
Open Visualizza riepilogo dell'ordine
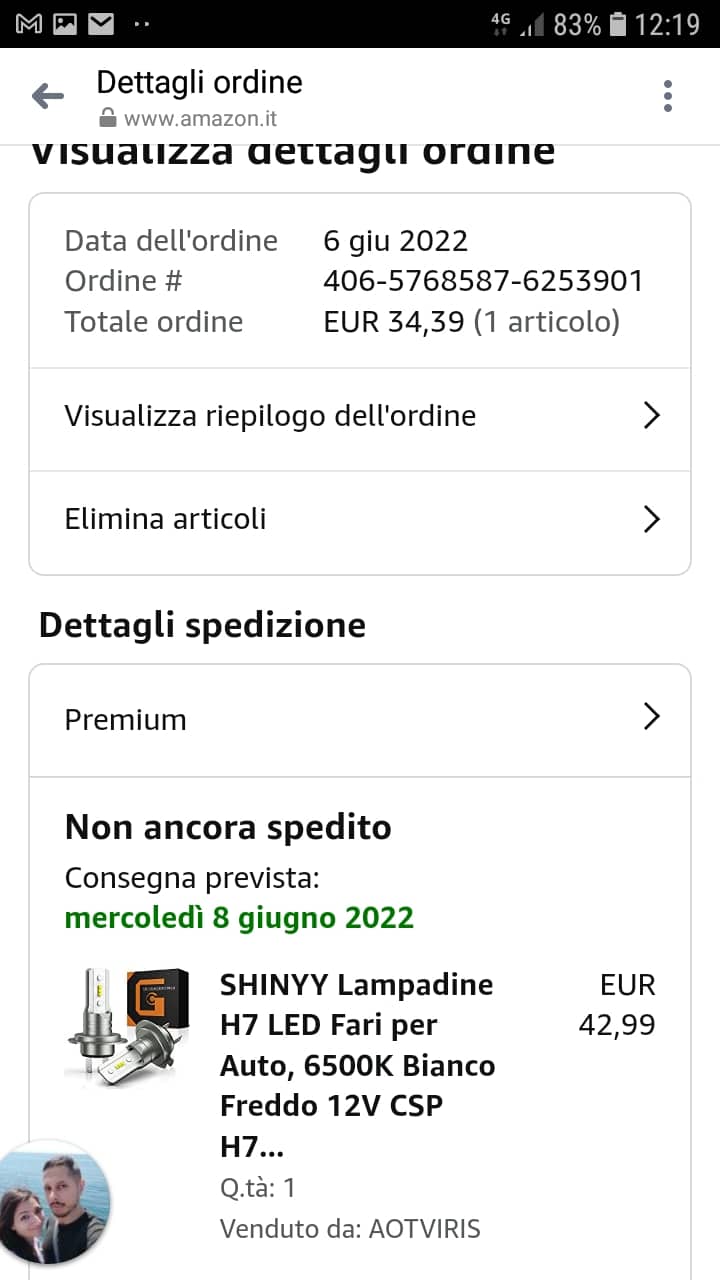point(360,416)
